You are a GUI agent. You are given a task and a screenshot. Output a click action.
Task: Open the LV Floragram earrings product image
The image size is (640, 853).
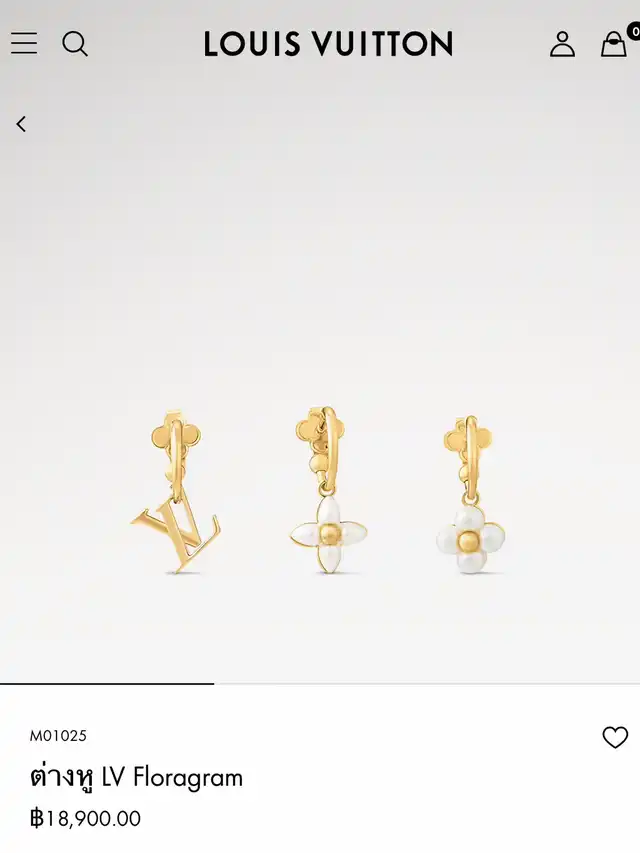[x=320, y=492]
